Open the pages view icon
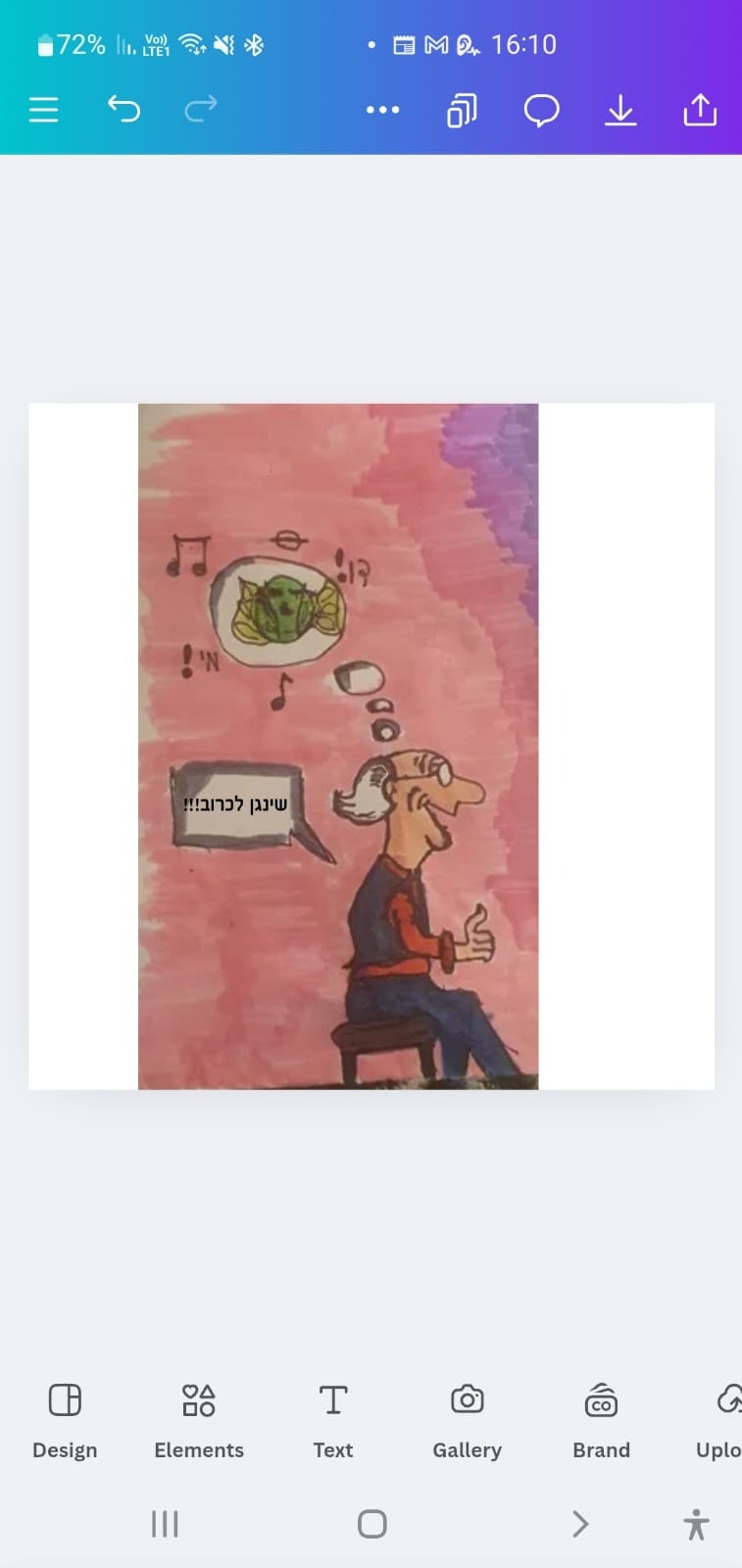 tap(462, 111)
